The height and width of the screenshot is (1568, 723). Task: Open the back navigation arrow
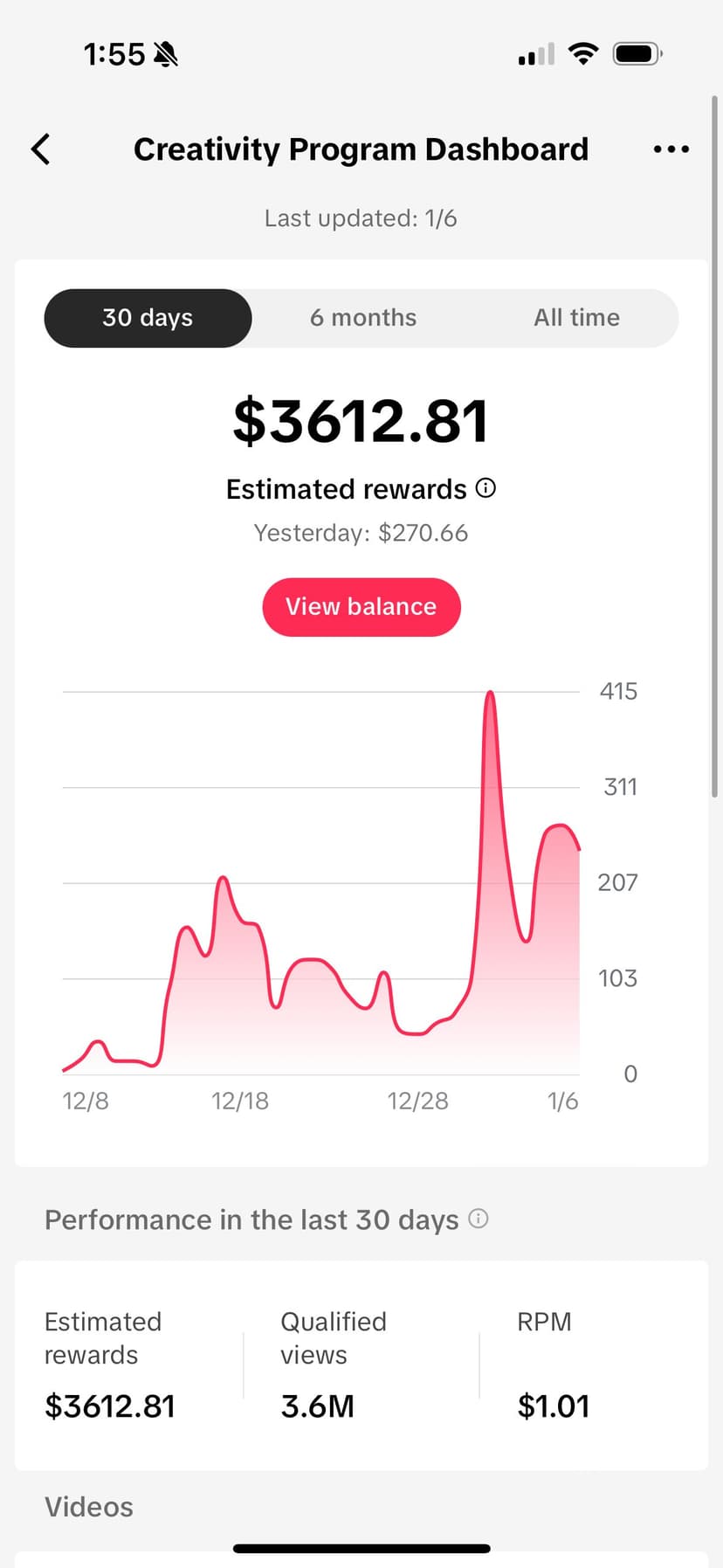click(40, 149)
